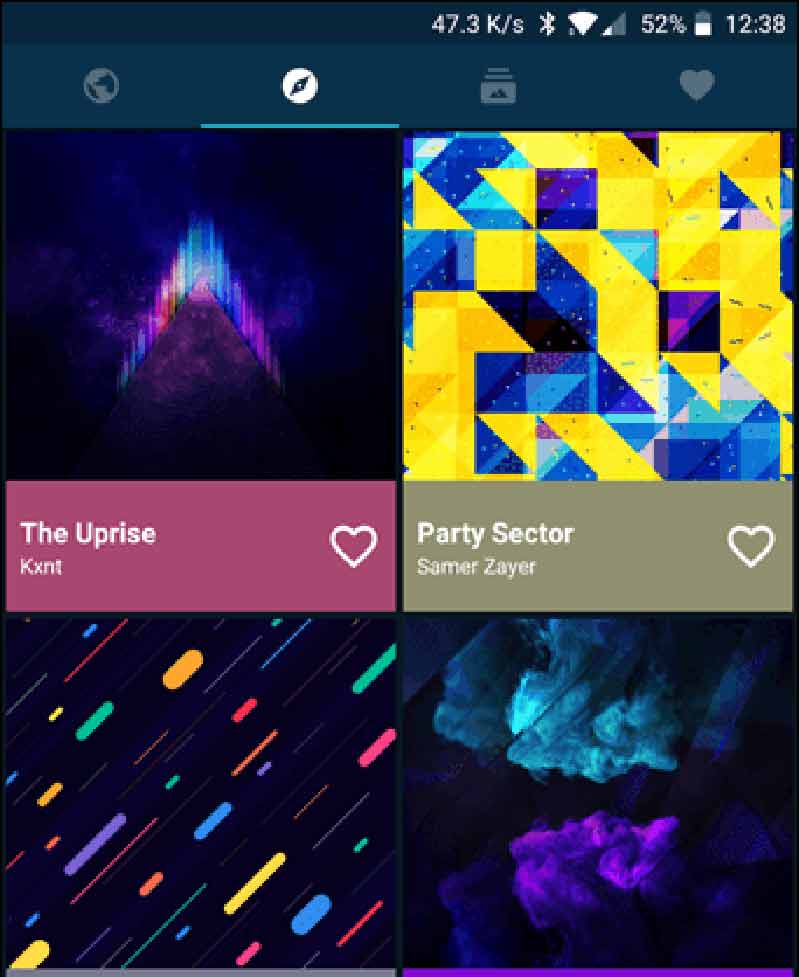
Task: Favorite the Party Sector wallpaper
Action: tap(750, 546)
